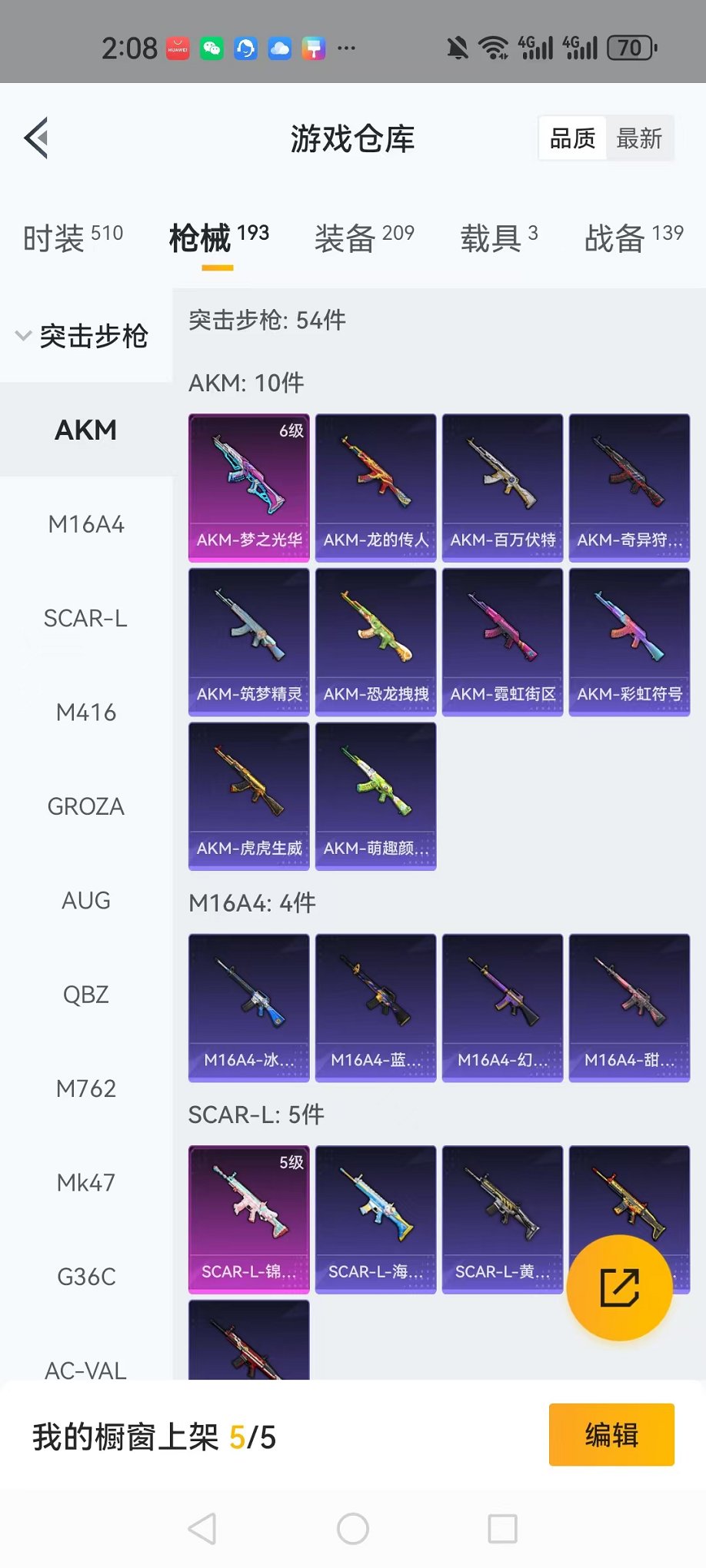Viewport: 706px width, 1568px height.
Task: View the AKM-虎虎生威 skin
Action: pos(248,796)
